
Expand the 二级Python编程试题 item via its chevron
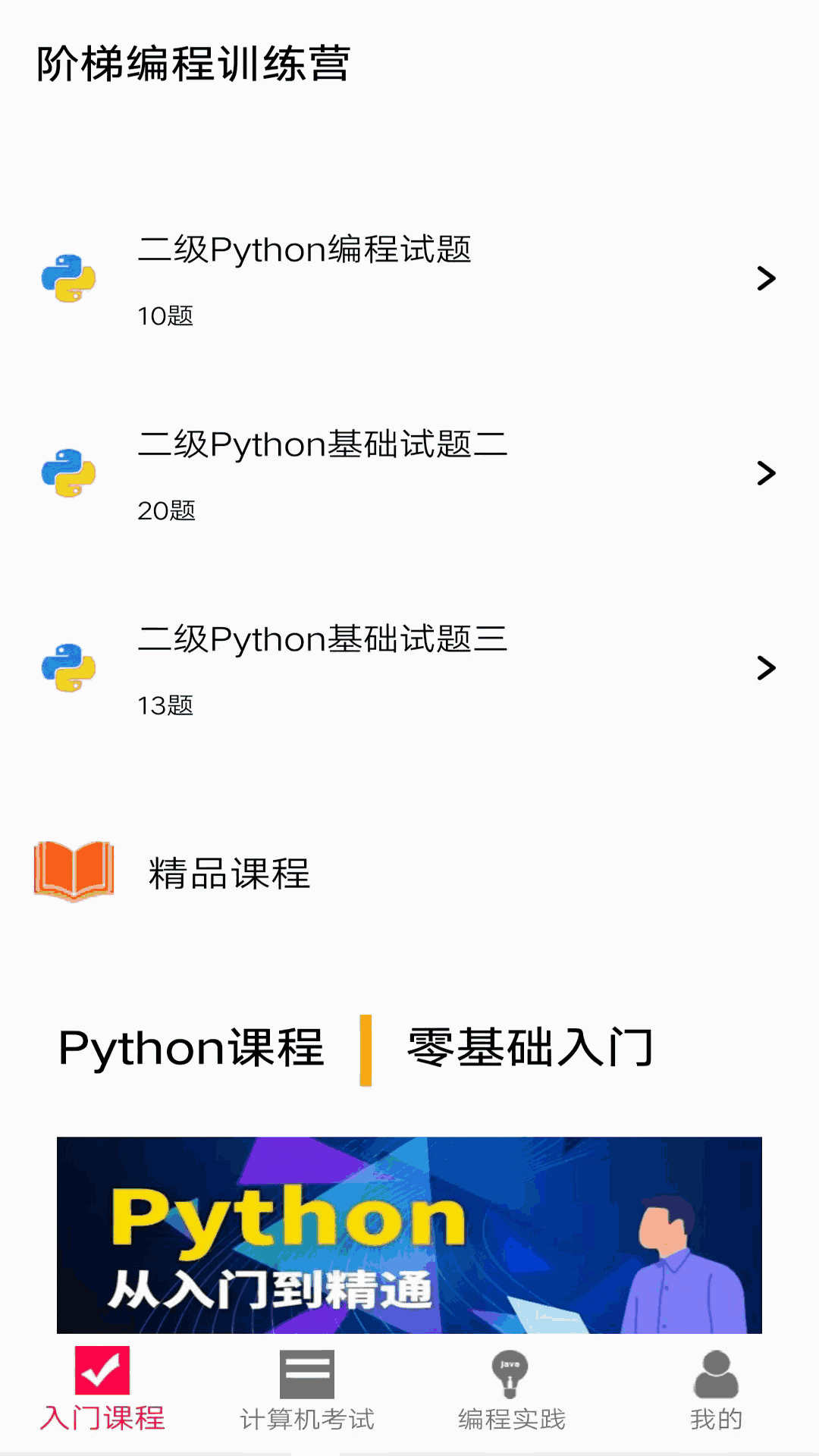point(766,278)
